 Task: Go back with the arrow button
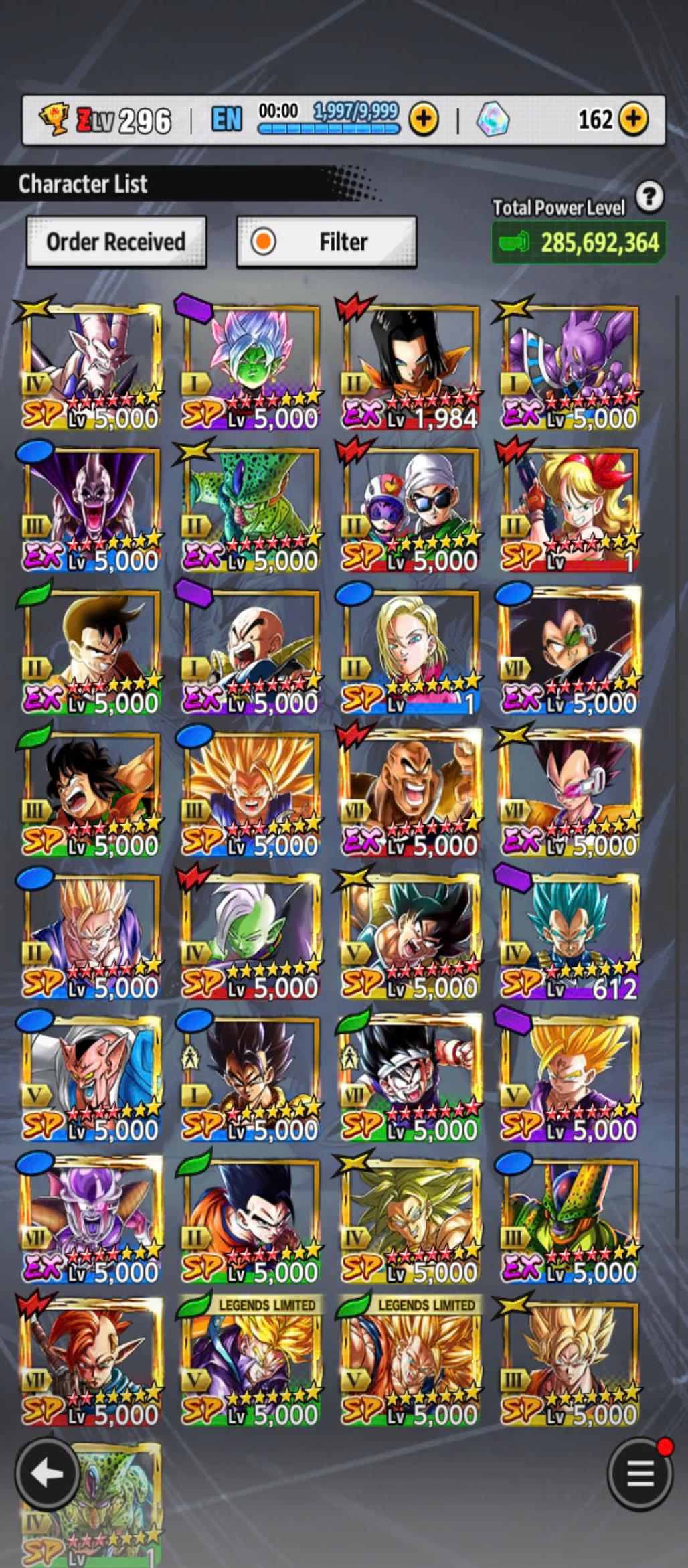coord(47,1474)
